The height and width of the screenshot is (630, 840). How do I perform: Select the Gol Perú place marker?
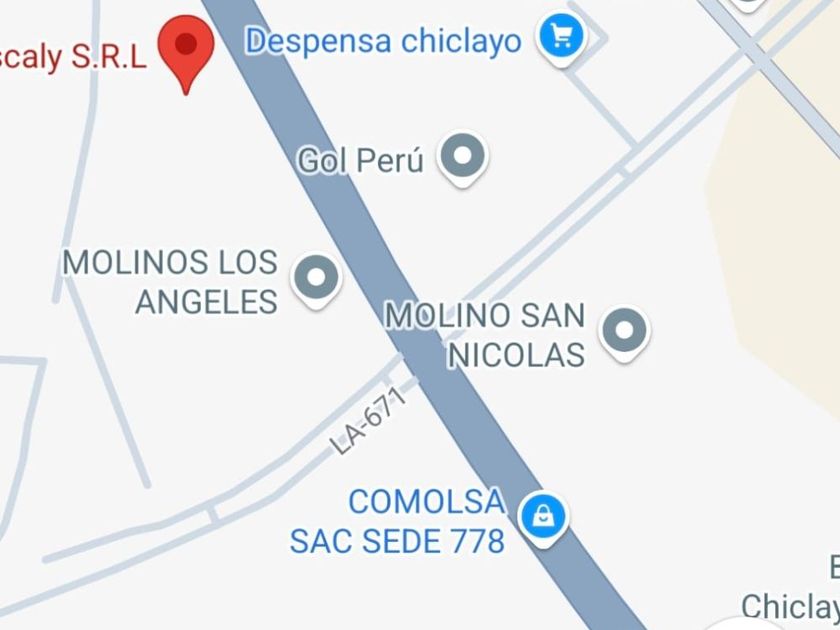[x=462, y=158]
